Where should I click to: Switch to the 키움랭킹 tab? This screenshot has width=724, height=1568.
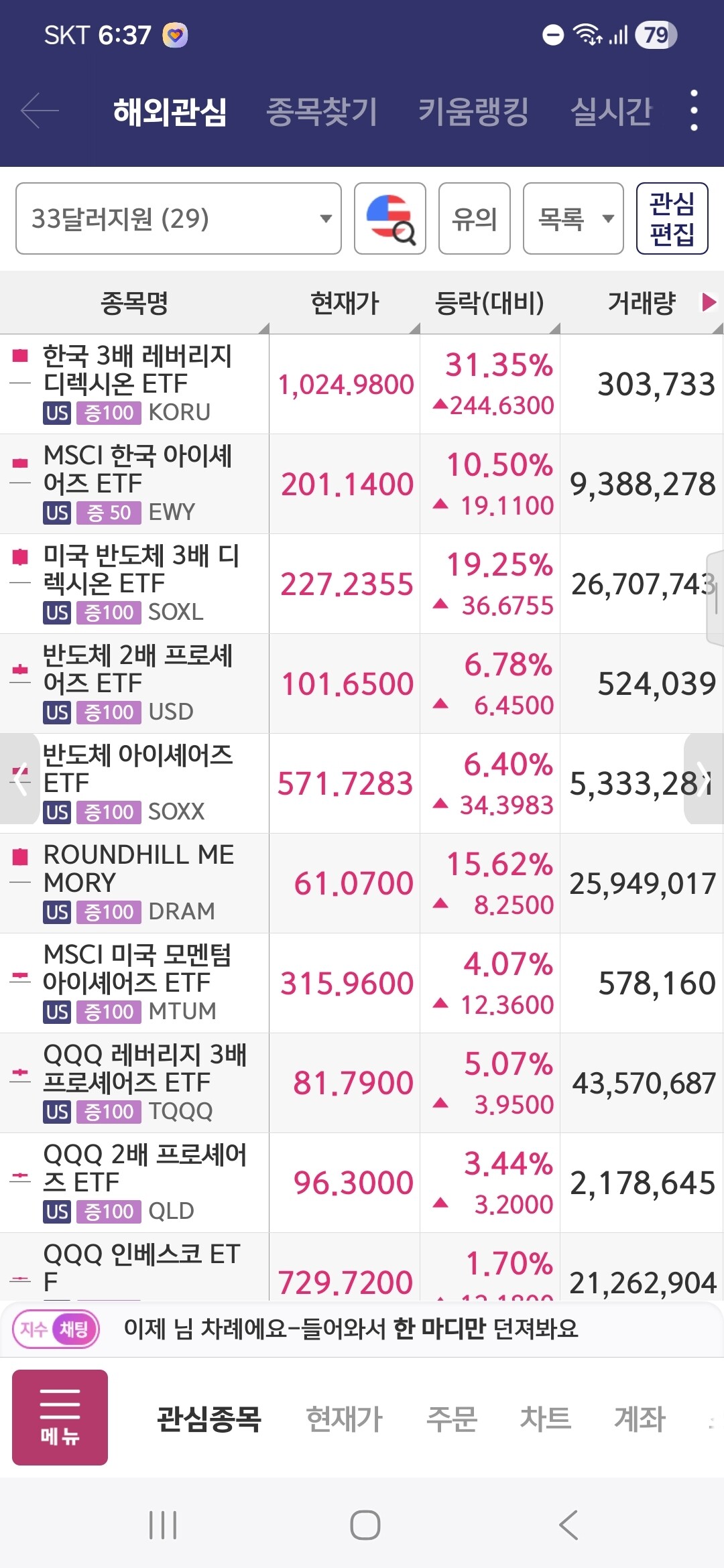474,111
